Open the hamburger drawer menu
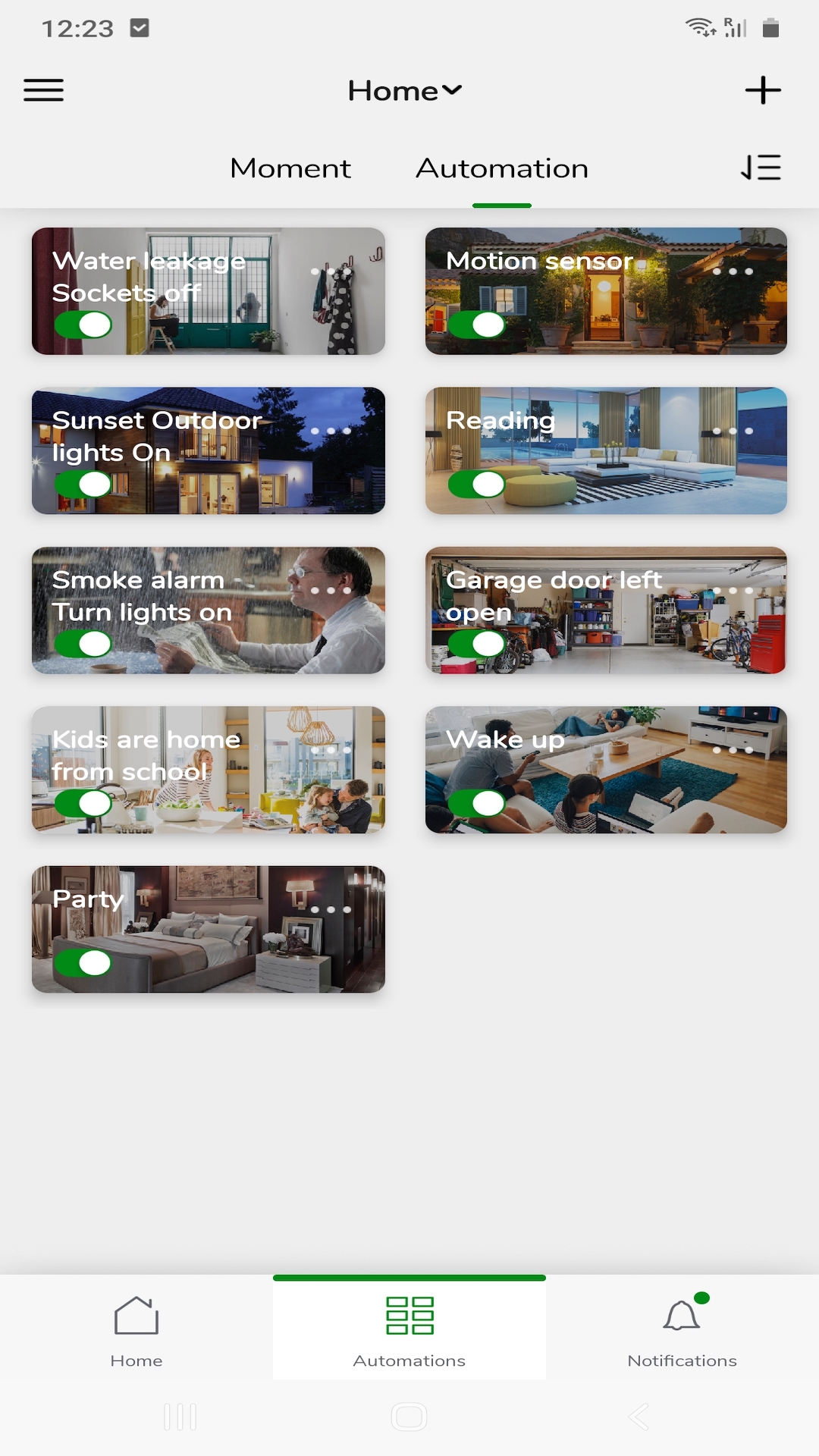 click(43, 90)
